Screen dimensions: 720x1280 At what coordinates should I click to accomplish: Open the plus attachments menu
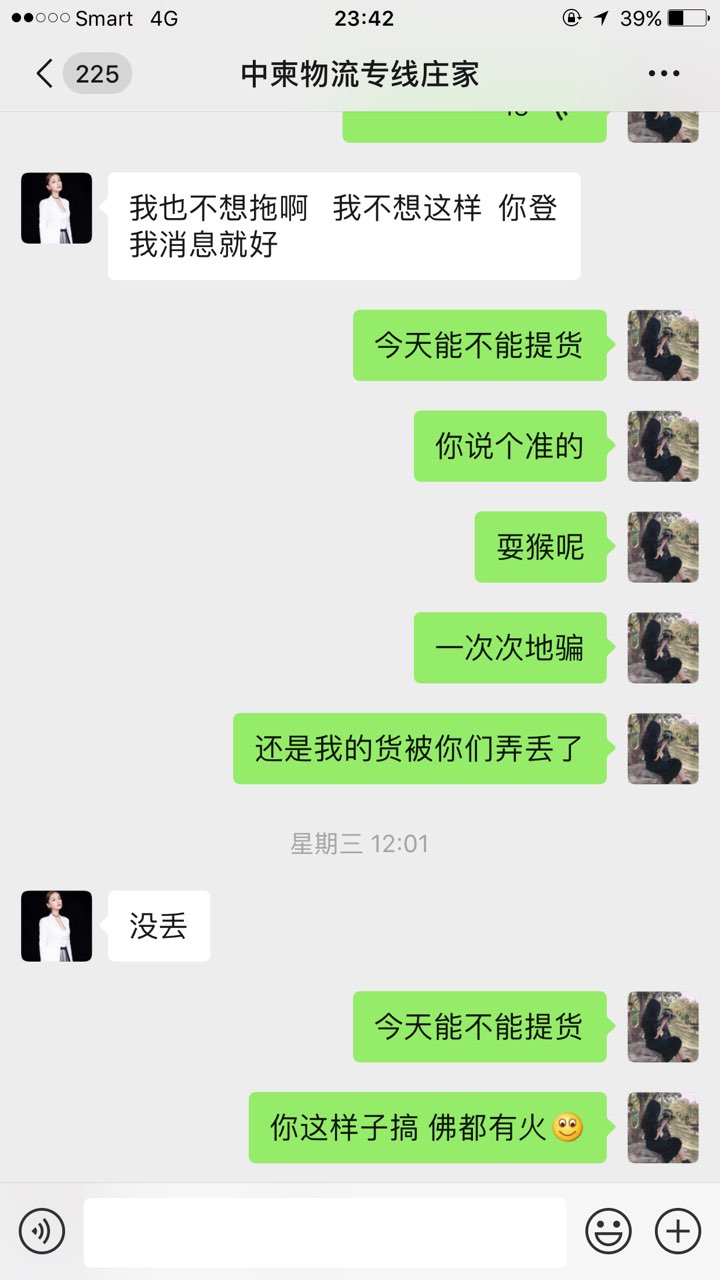(x=677, y=1231)
